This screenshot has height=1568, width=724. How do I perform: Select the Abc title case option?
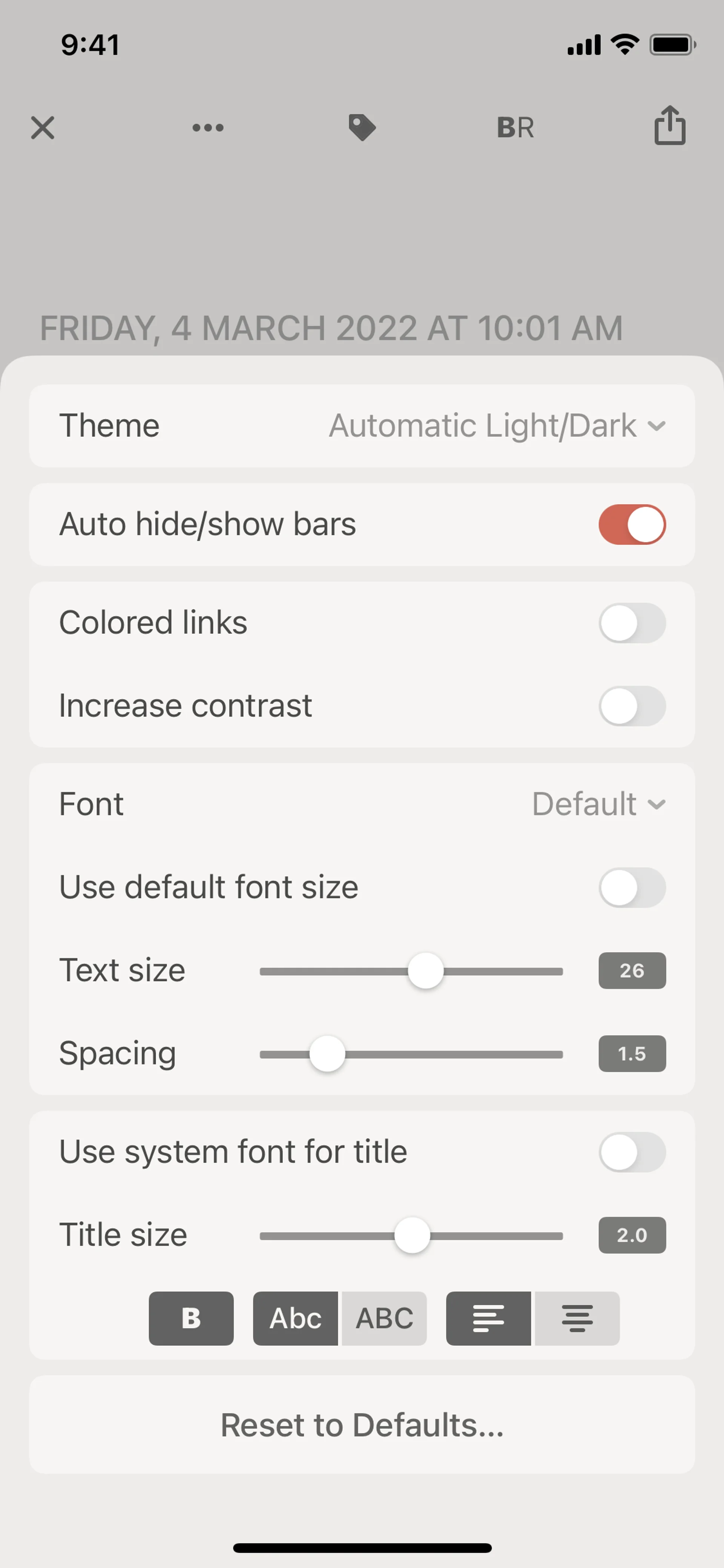click(x=296, y=1318)
